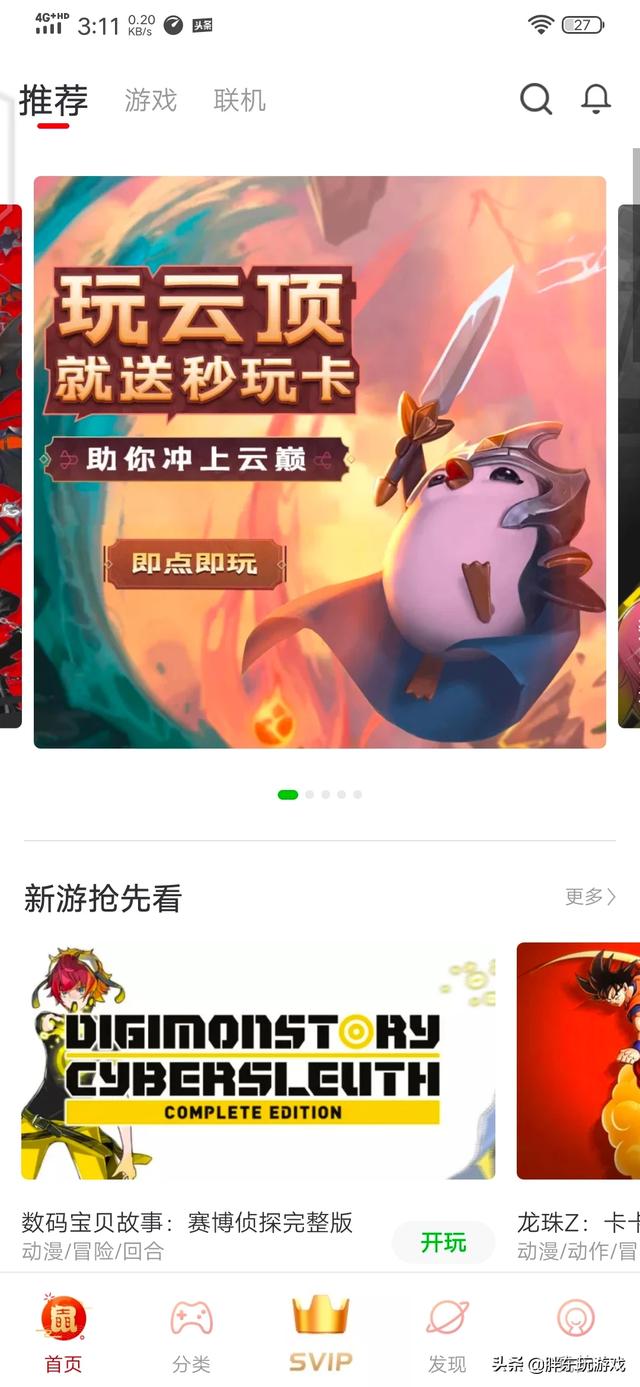Switch to the 游戏 top tab
The width and height of the screenshot is (640, 1387).
pyautogui.click(x=150, y=100)
